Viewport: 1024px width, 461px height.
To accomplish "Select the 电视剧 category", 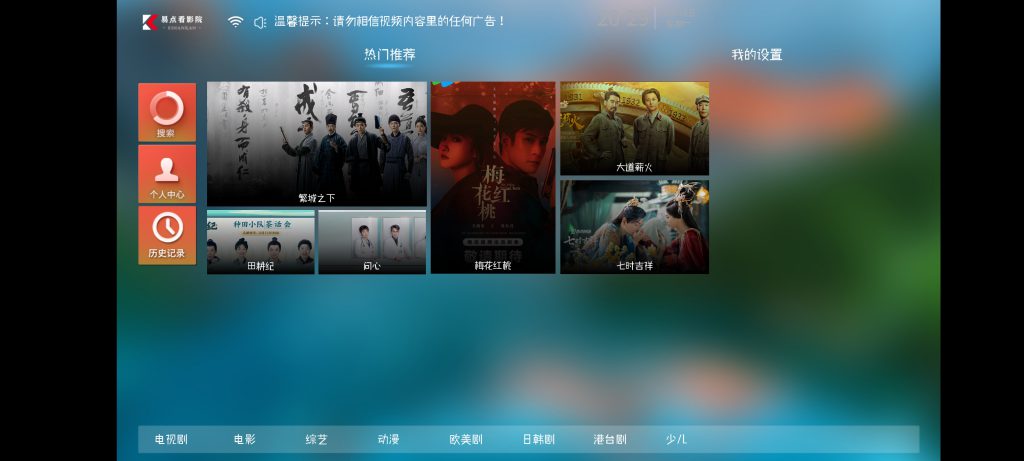I will point(171,440).
